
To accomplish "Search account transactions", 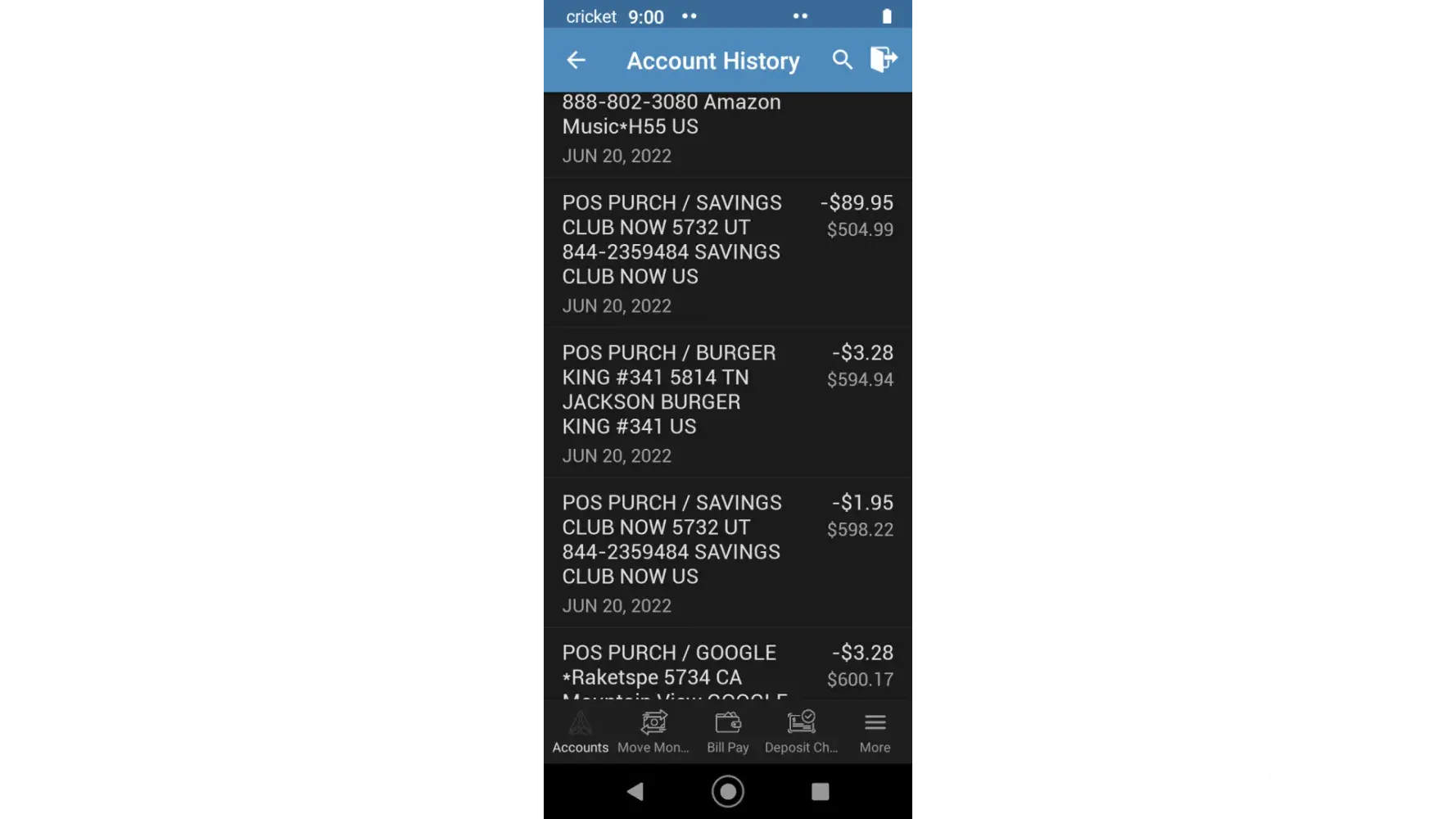I will tap(842, 60).
